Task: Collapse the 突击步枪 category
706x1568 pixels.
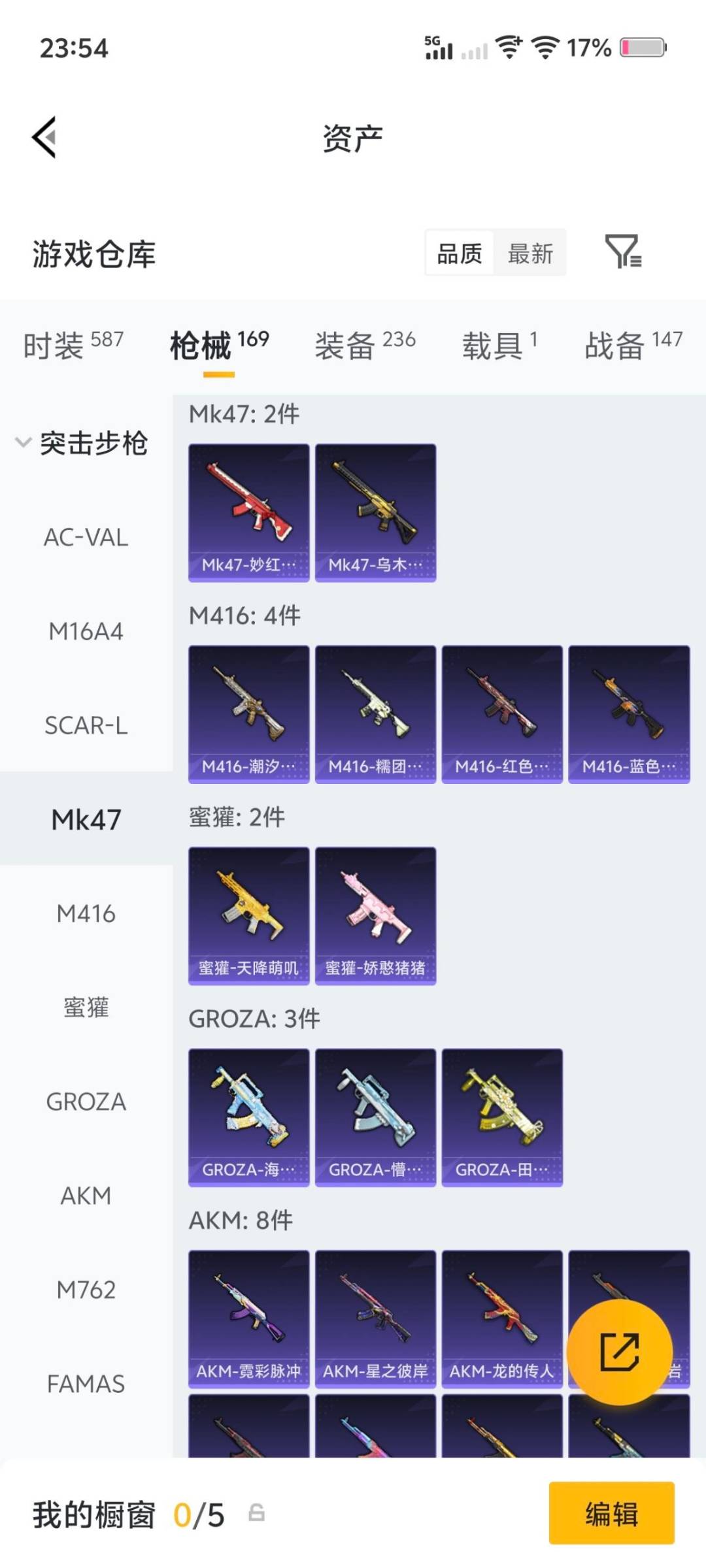Action: click(x=95, y=443)
